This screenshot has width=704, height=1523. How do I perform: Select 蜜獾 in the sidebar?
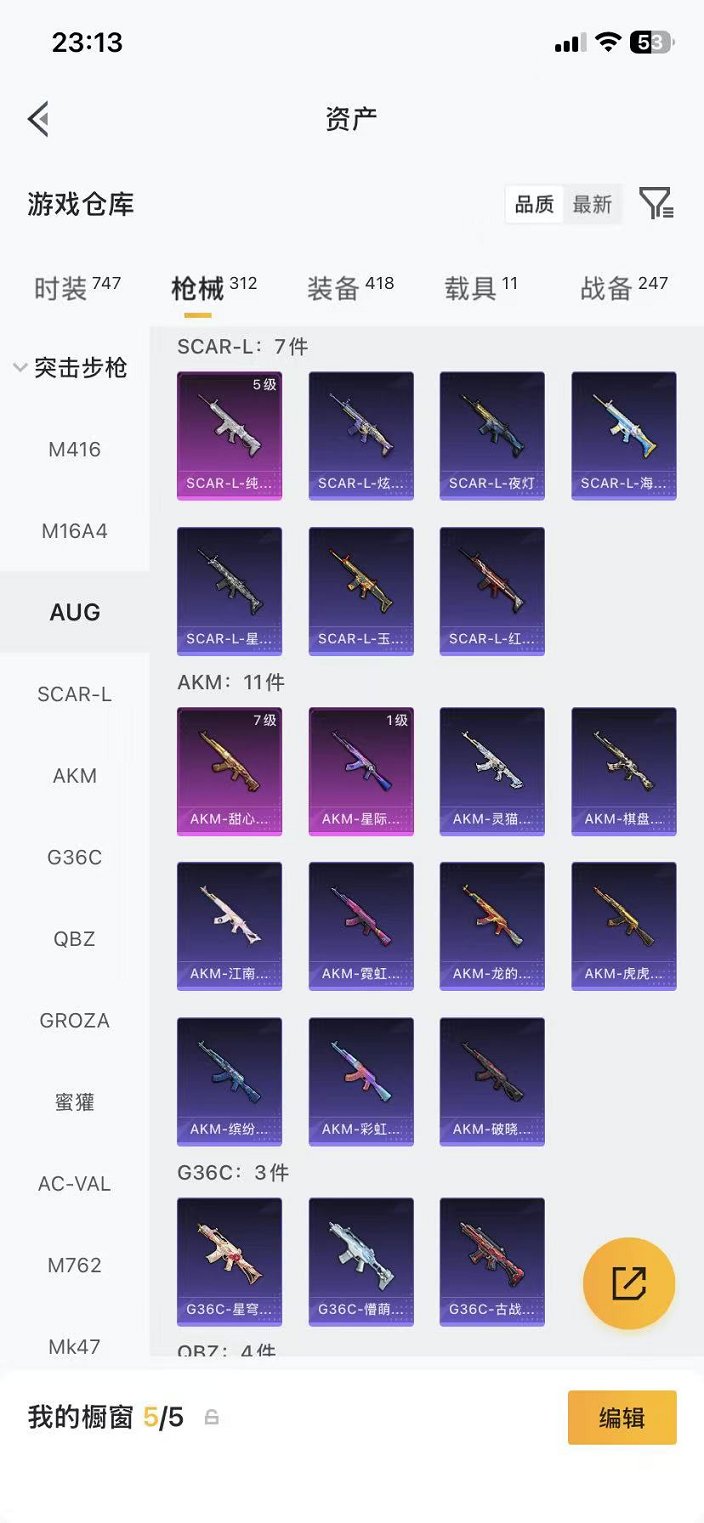(75, 1102)
